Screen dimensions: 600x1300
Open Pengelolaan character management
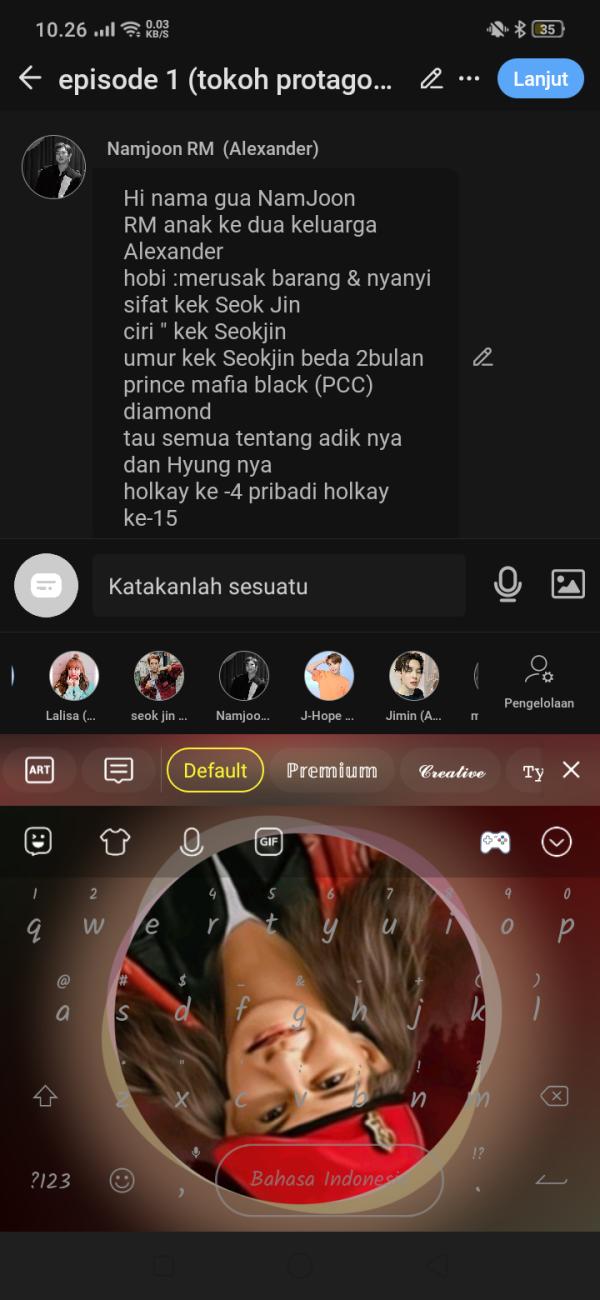(539, 681)
